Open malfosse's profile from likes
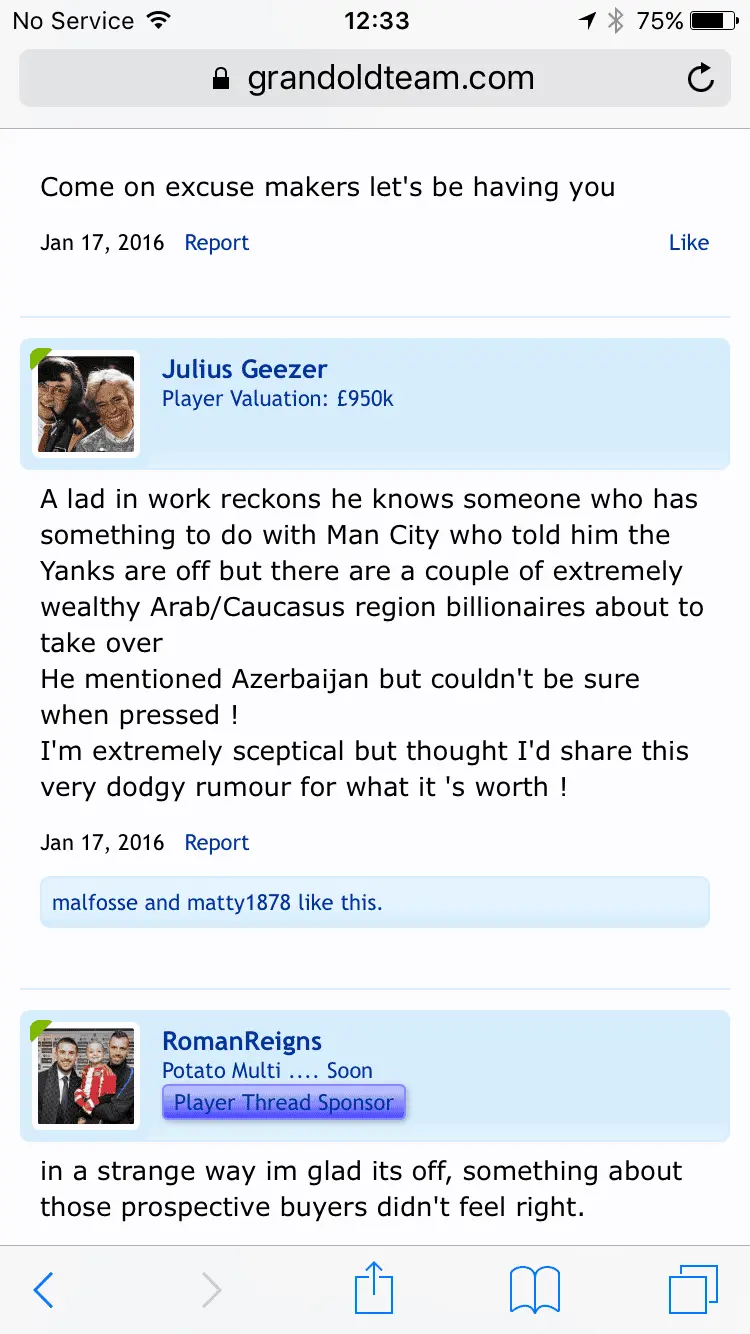750x1334 pixels. [95, 903]
